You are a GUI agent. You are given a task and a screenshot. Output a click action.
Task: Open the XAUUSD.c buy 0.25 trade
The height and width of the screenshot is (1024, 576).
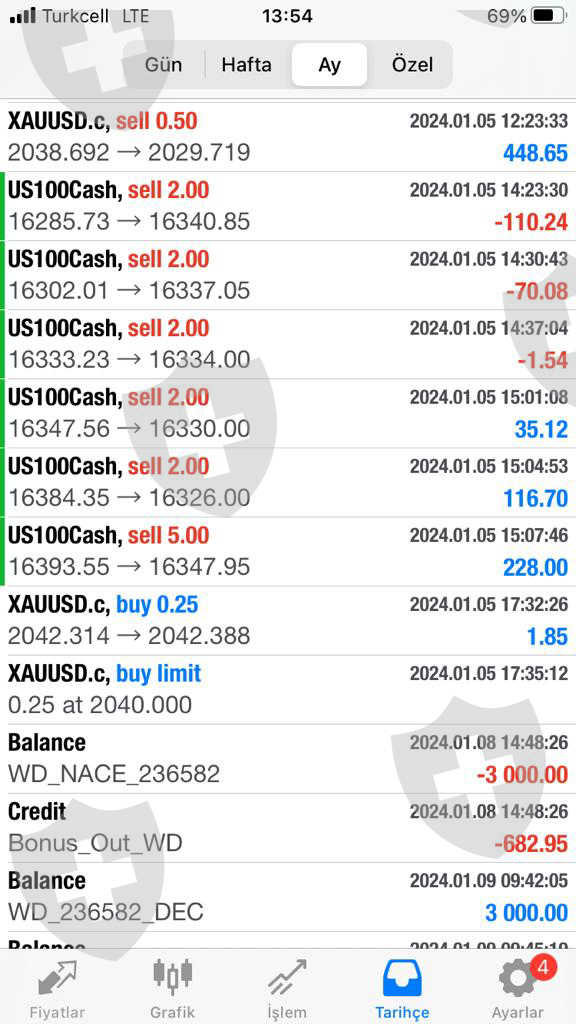[288, 620]
